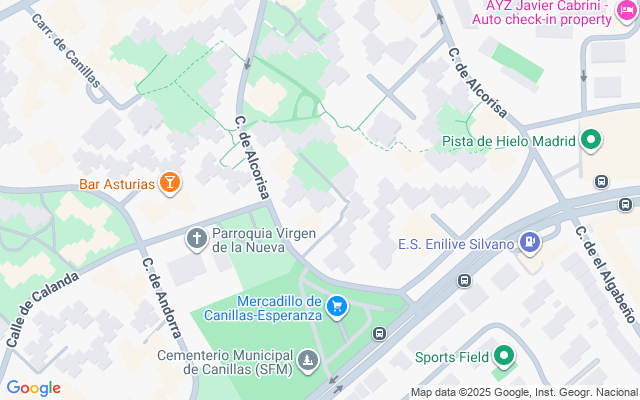This screenshot has height=400, width=640.
Task: Select the Mercadillo de Canillas-Esperanza marker
Action: tap(338, 306)
